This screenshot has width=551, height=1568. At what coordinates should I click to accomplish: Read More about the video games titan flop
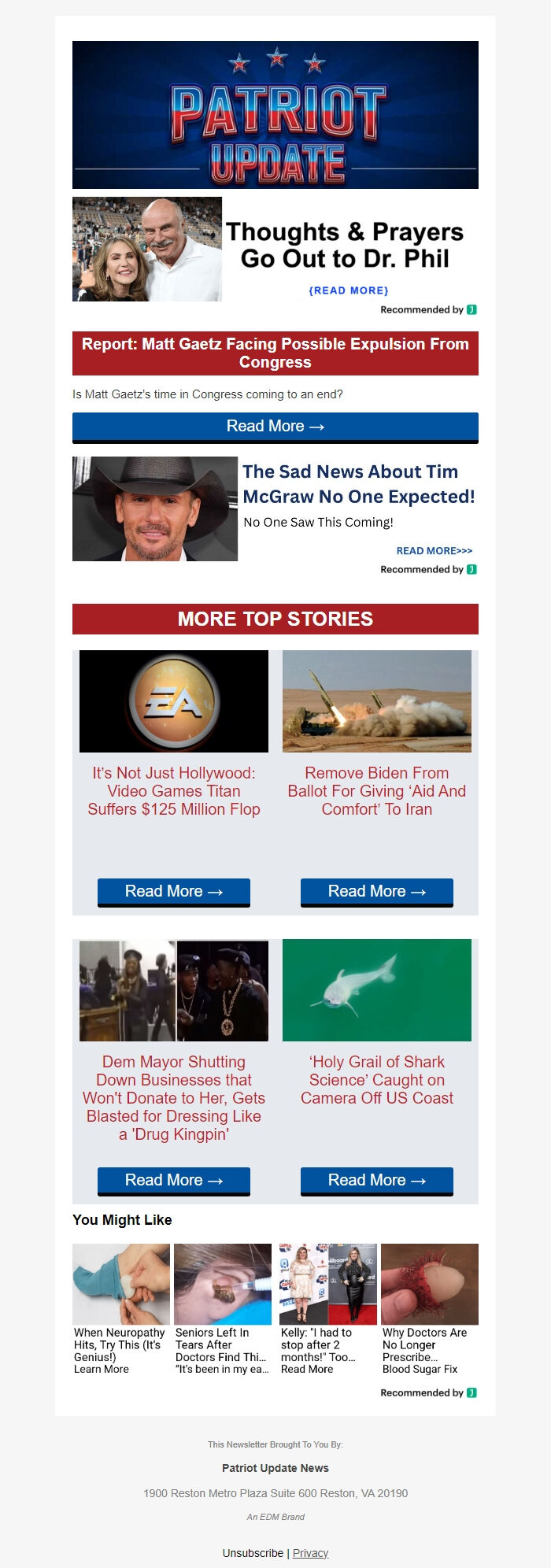click(173, 891)
